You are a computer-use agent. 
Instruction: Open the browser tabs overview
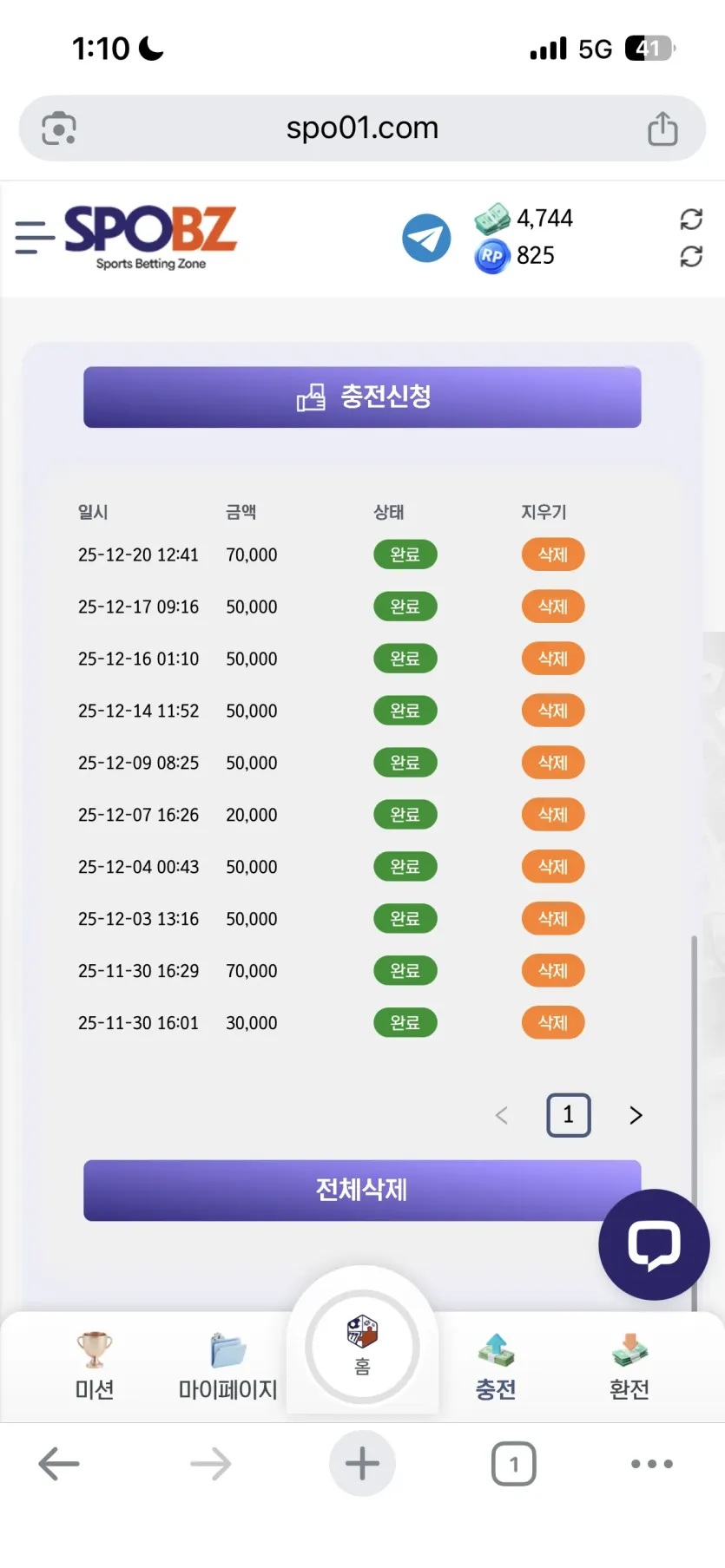[514, 1464]
